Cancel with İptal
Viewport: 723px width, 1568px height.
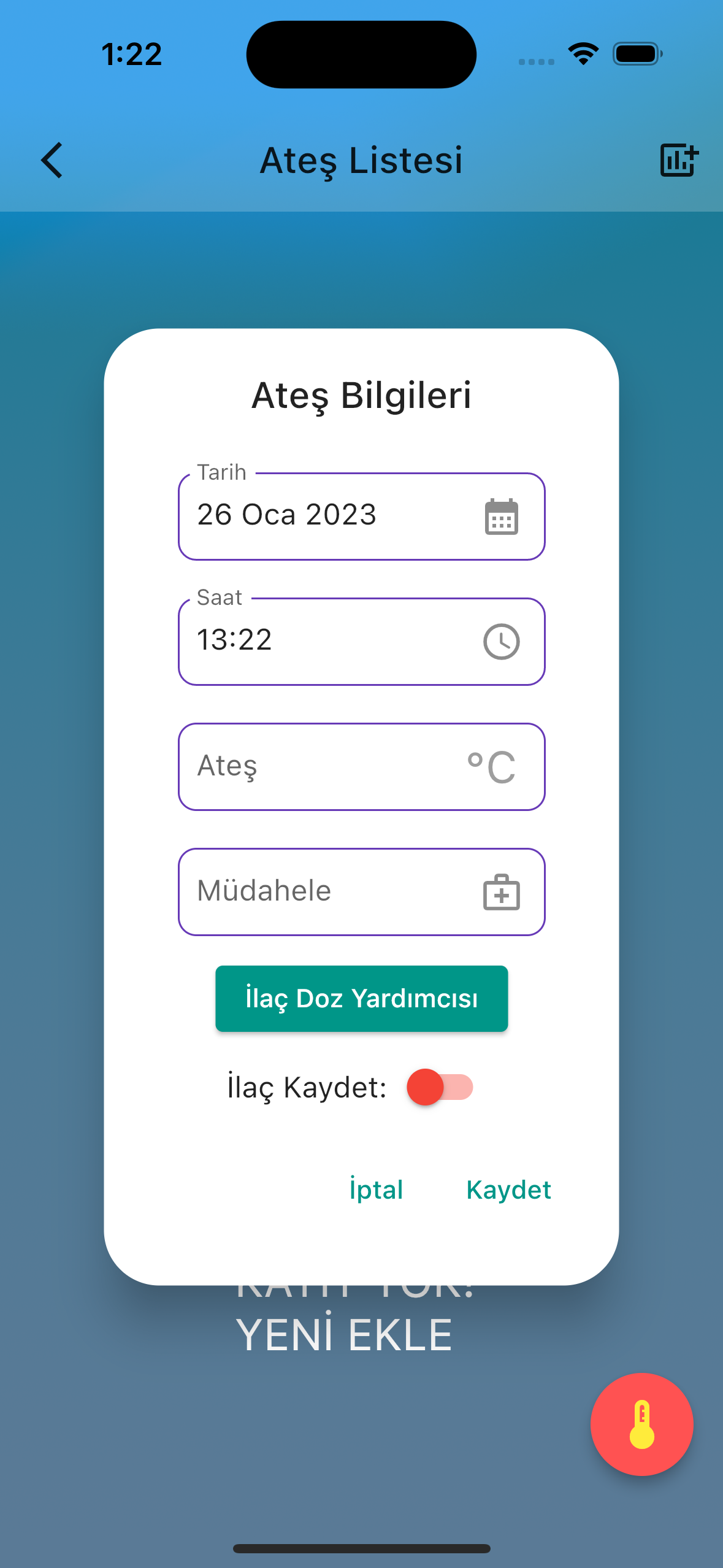pyautogui.click(x=376, y=1189)
